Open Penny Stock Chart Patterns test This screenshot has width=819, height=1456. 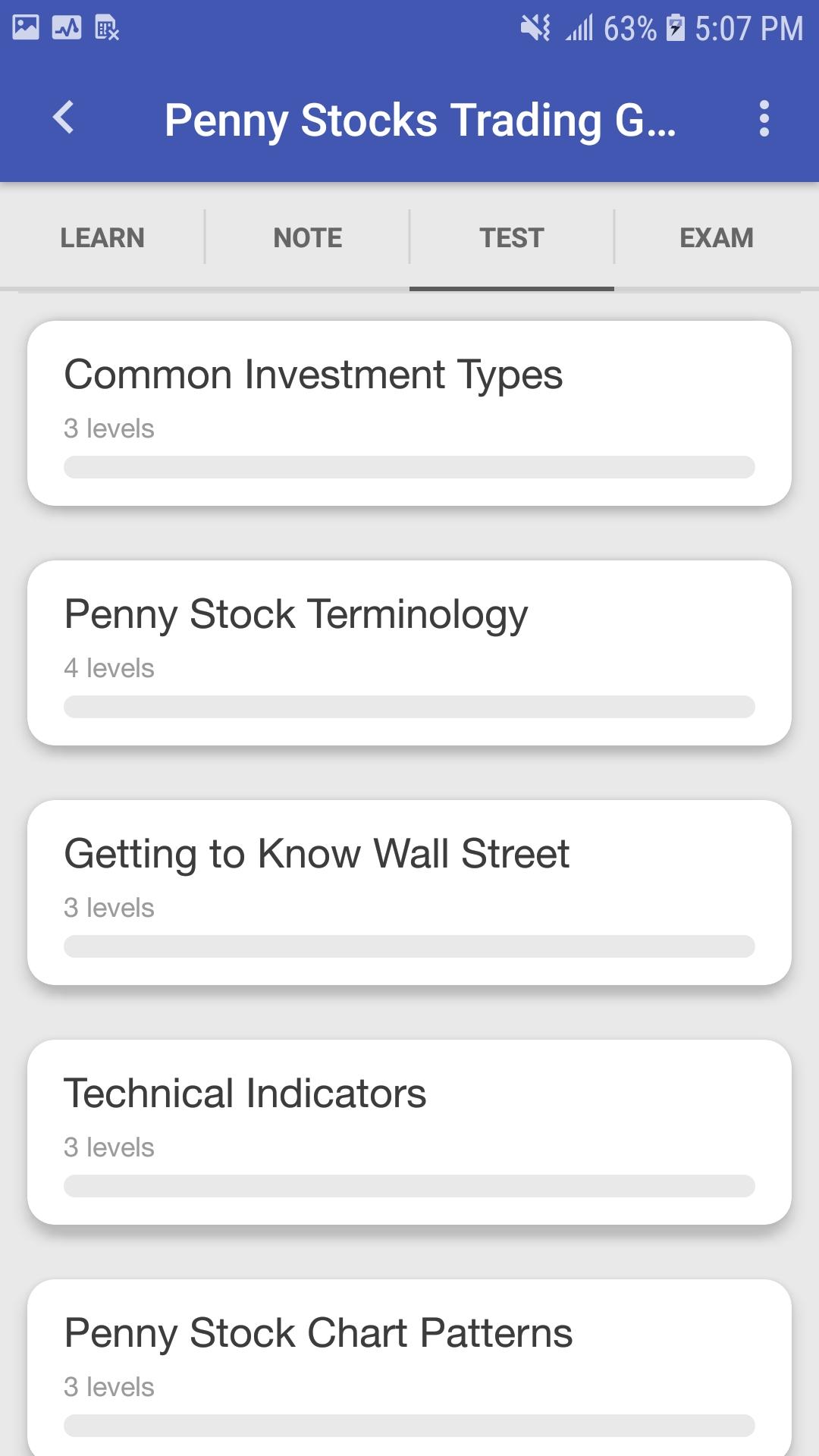point(409,1368)
